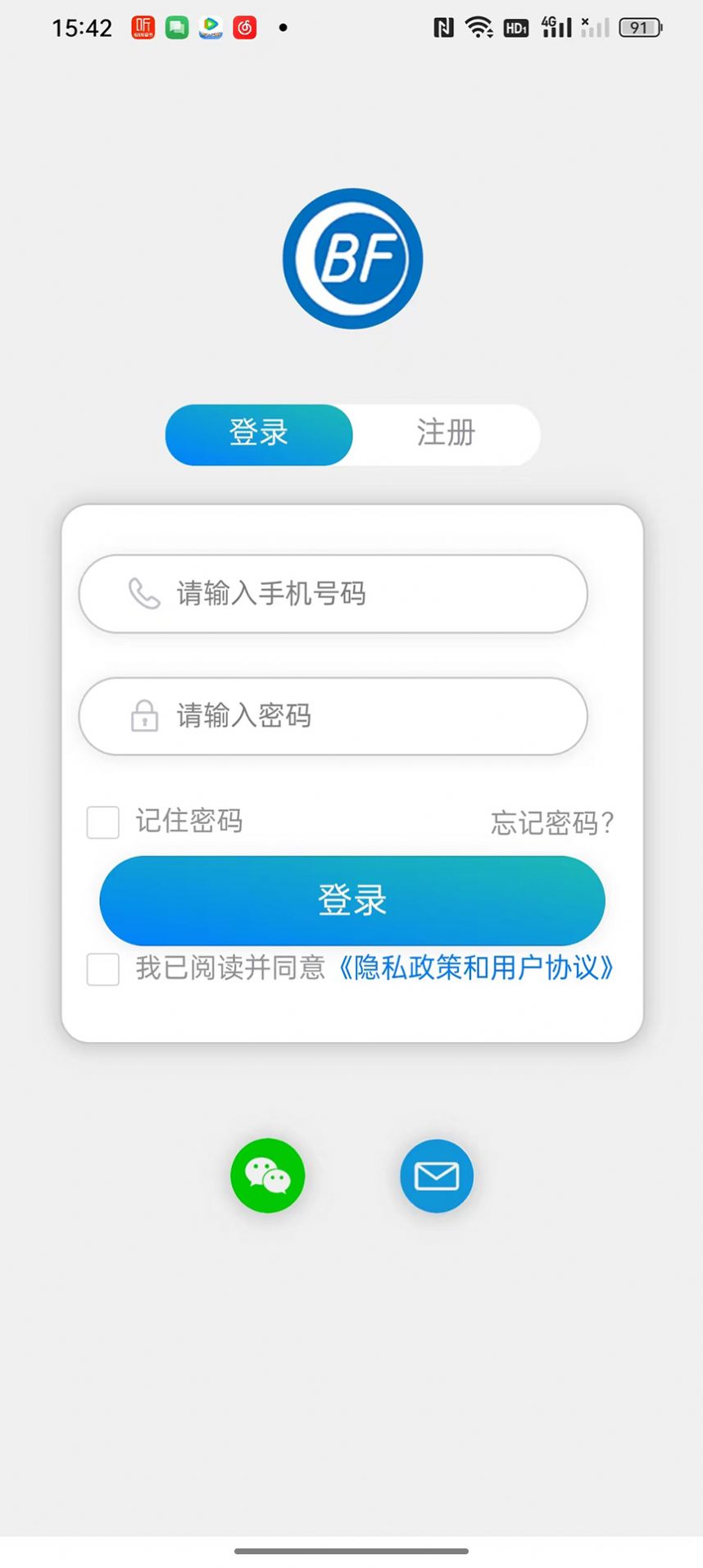Tap the BF app logo
703x1568 pixels.
[x=352, y=258]
